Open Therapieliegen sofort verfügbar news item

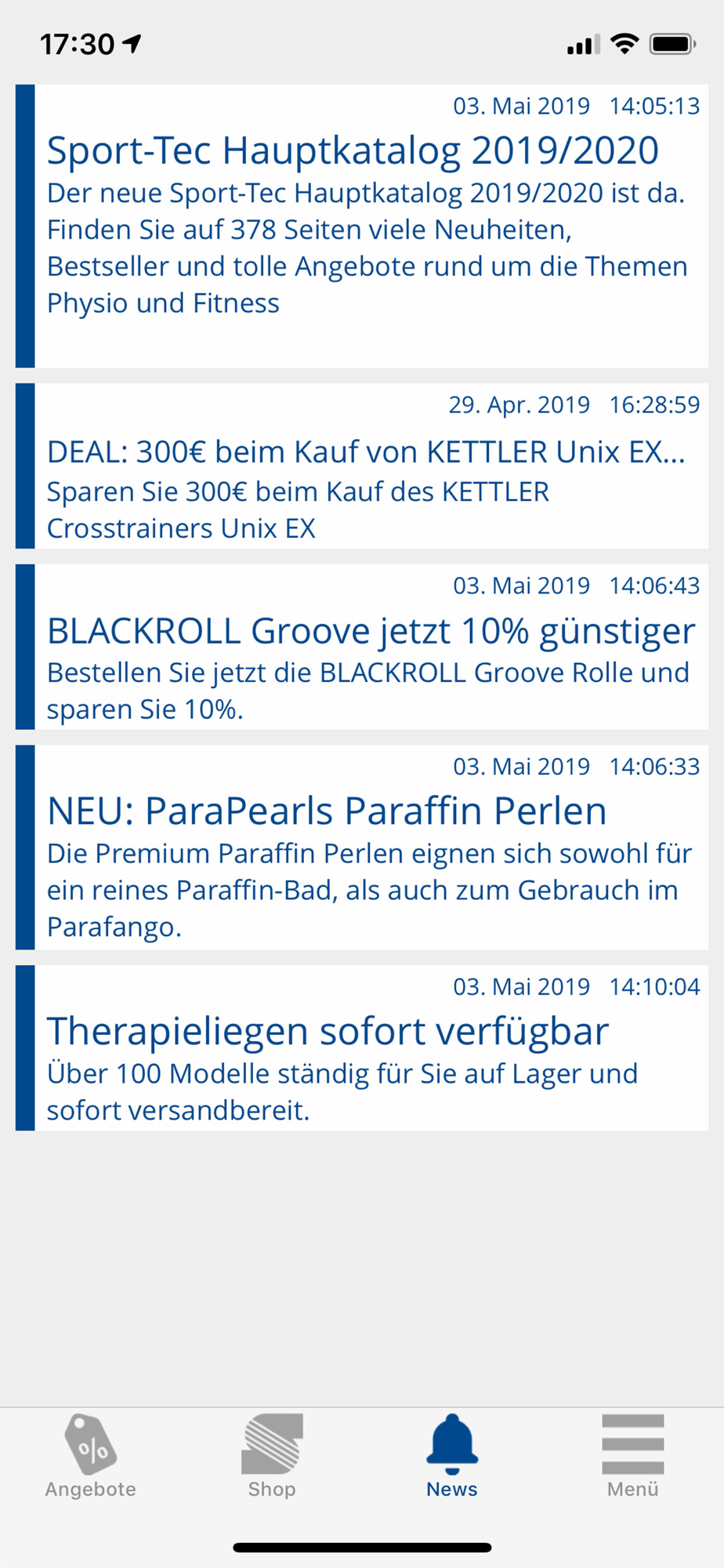click(362, 1048)
